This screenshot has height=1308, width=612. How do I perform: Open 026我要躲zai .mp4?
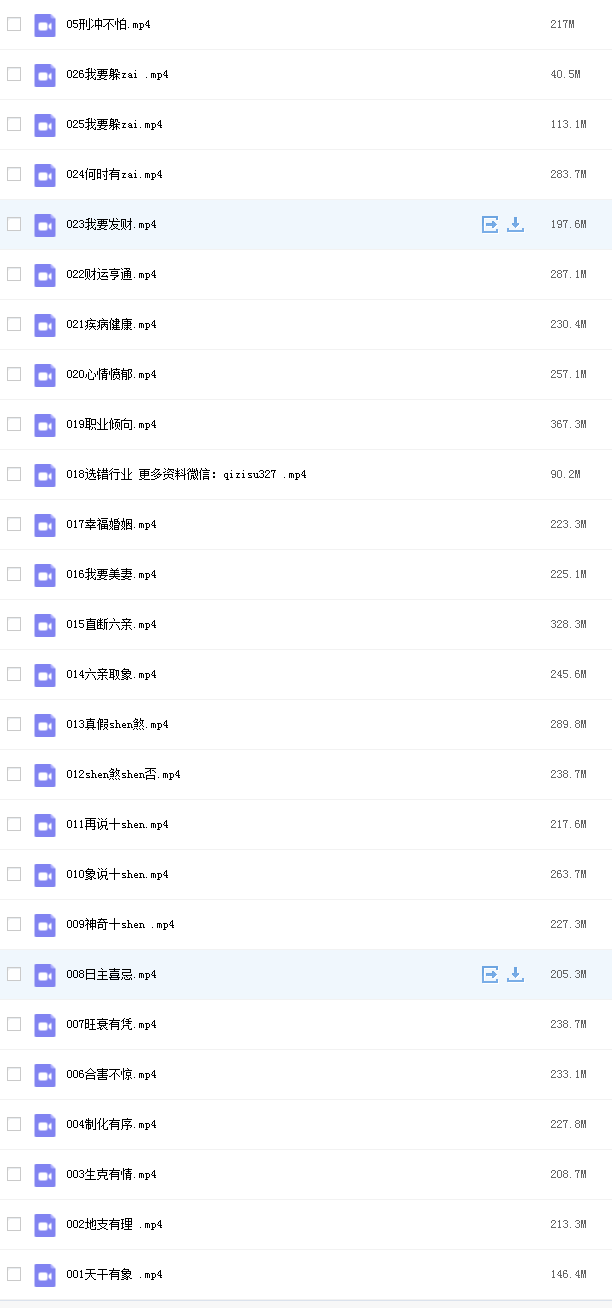click(117, 74)
